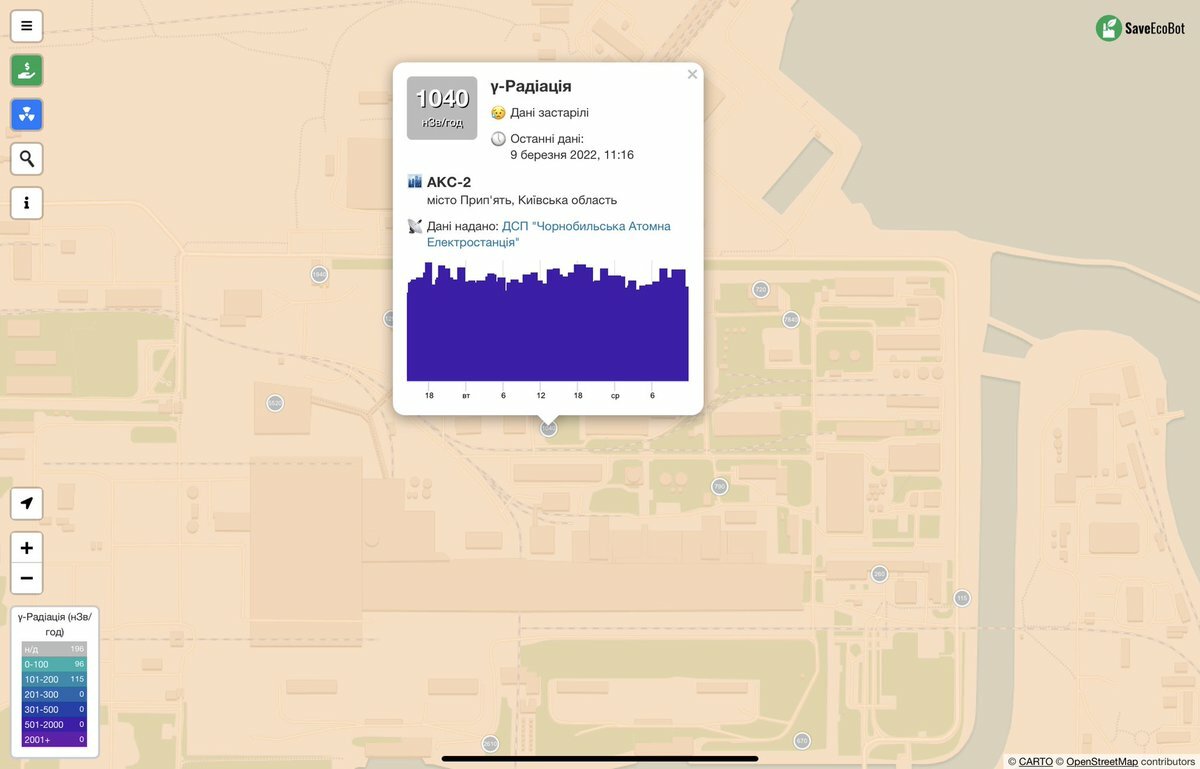Tap the blue radiation layer button
The width and height of the screenshot is (1200, 769).
pyautogui.click(x=26, y=115)
